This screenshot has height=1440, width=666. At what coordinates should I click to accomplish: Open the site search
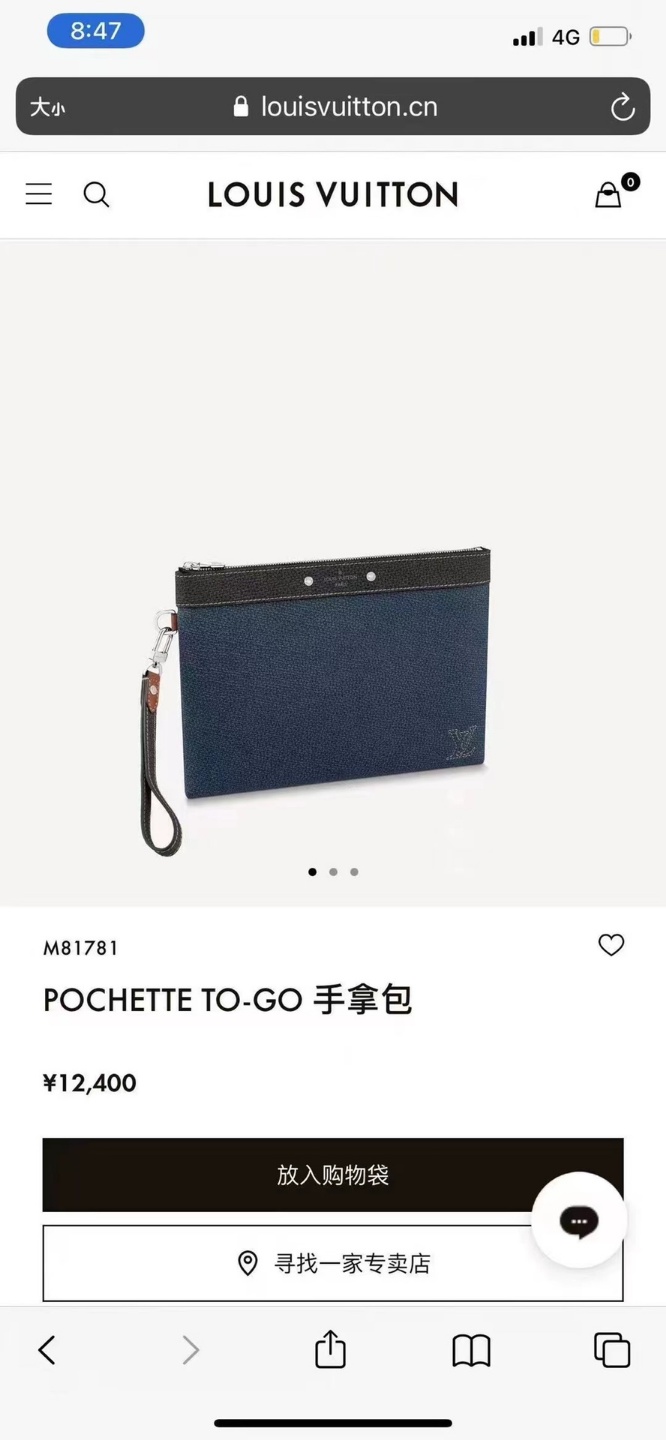coord(96,194)
